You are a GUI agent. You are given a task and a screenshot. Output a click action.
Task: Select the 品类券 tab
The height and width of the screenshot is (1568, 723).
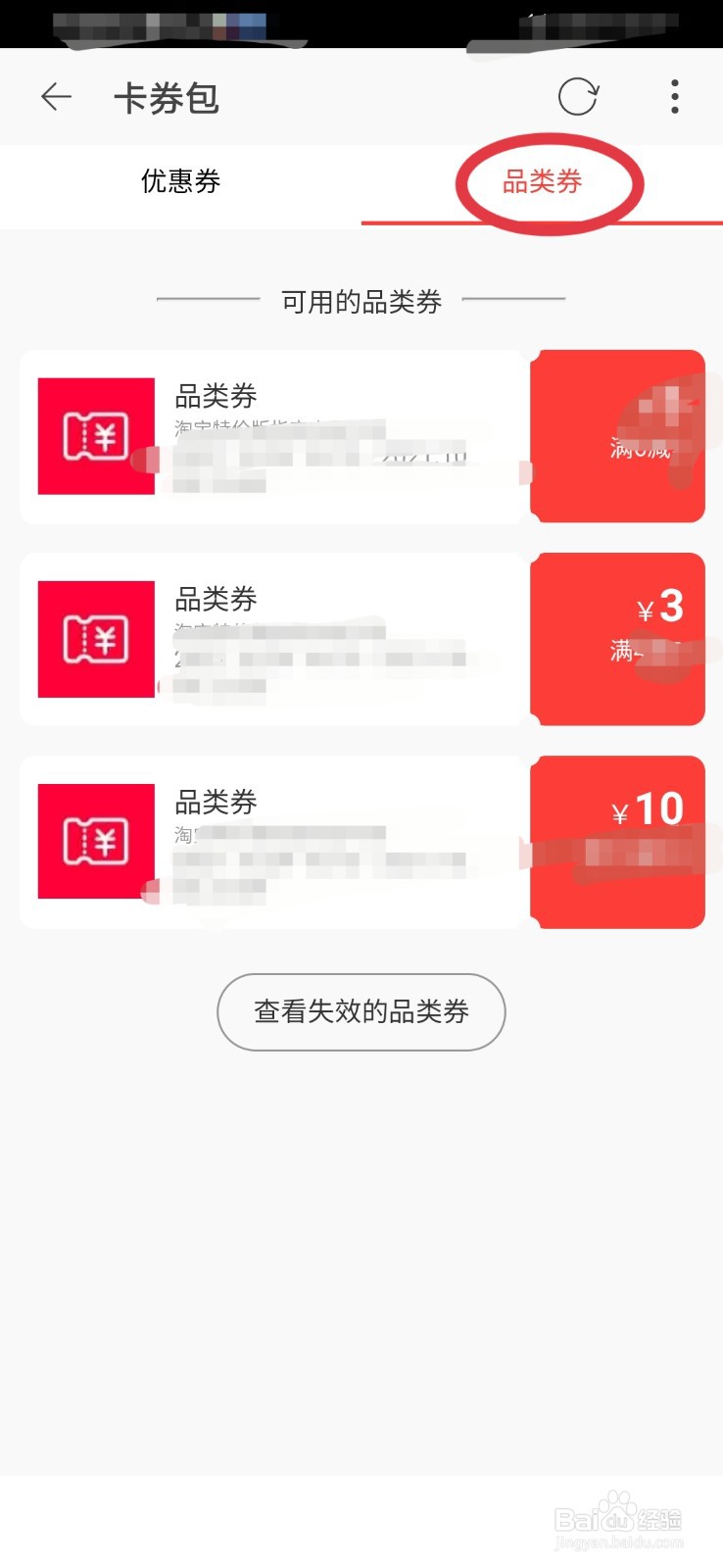(542, 181)
